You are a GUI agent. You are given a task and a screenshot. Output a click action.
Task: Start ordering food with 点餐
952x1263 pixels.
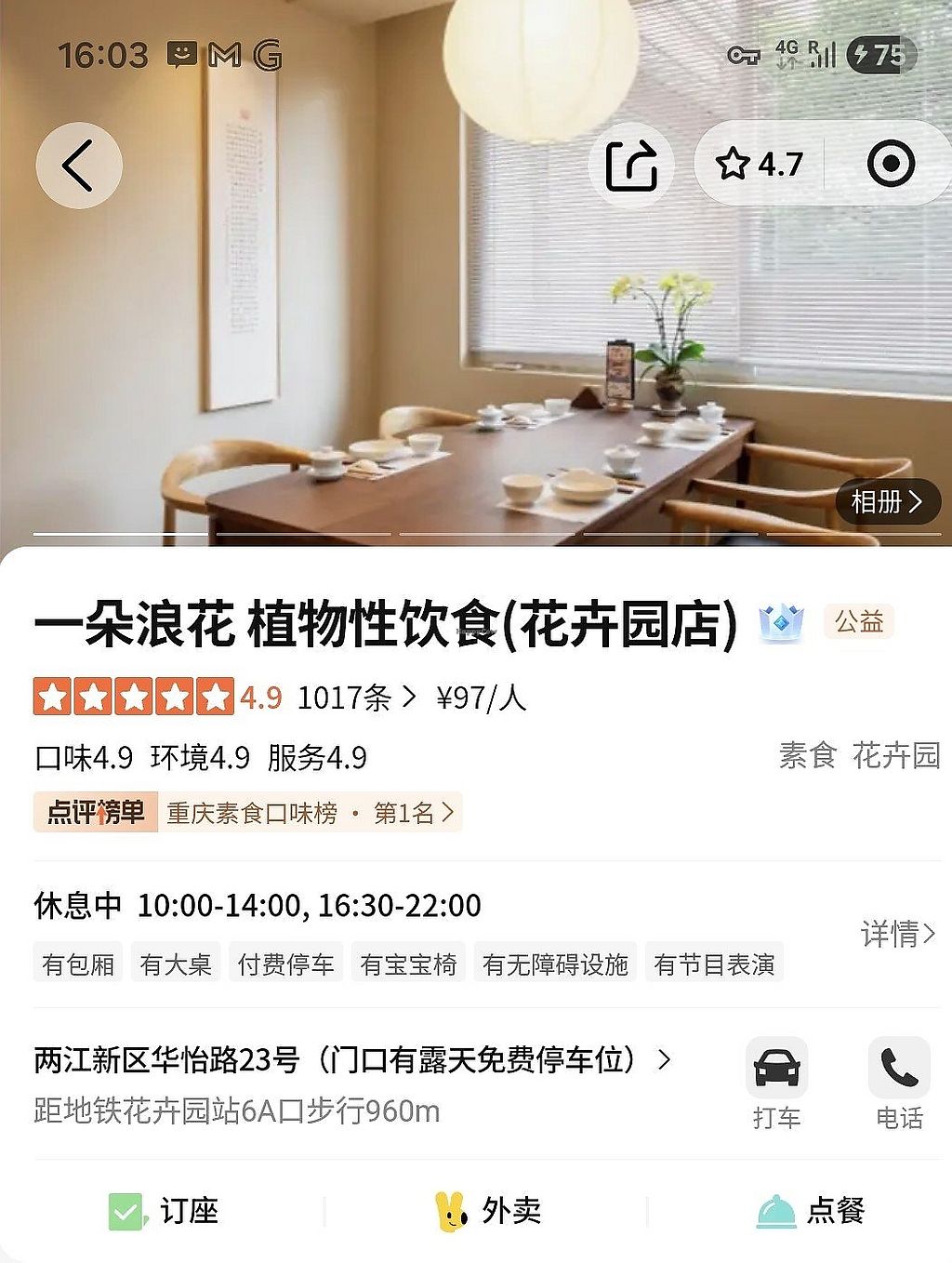810,1211
